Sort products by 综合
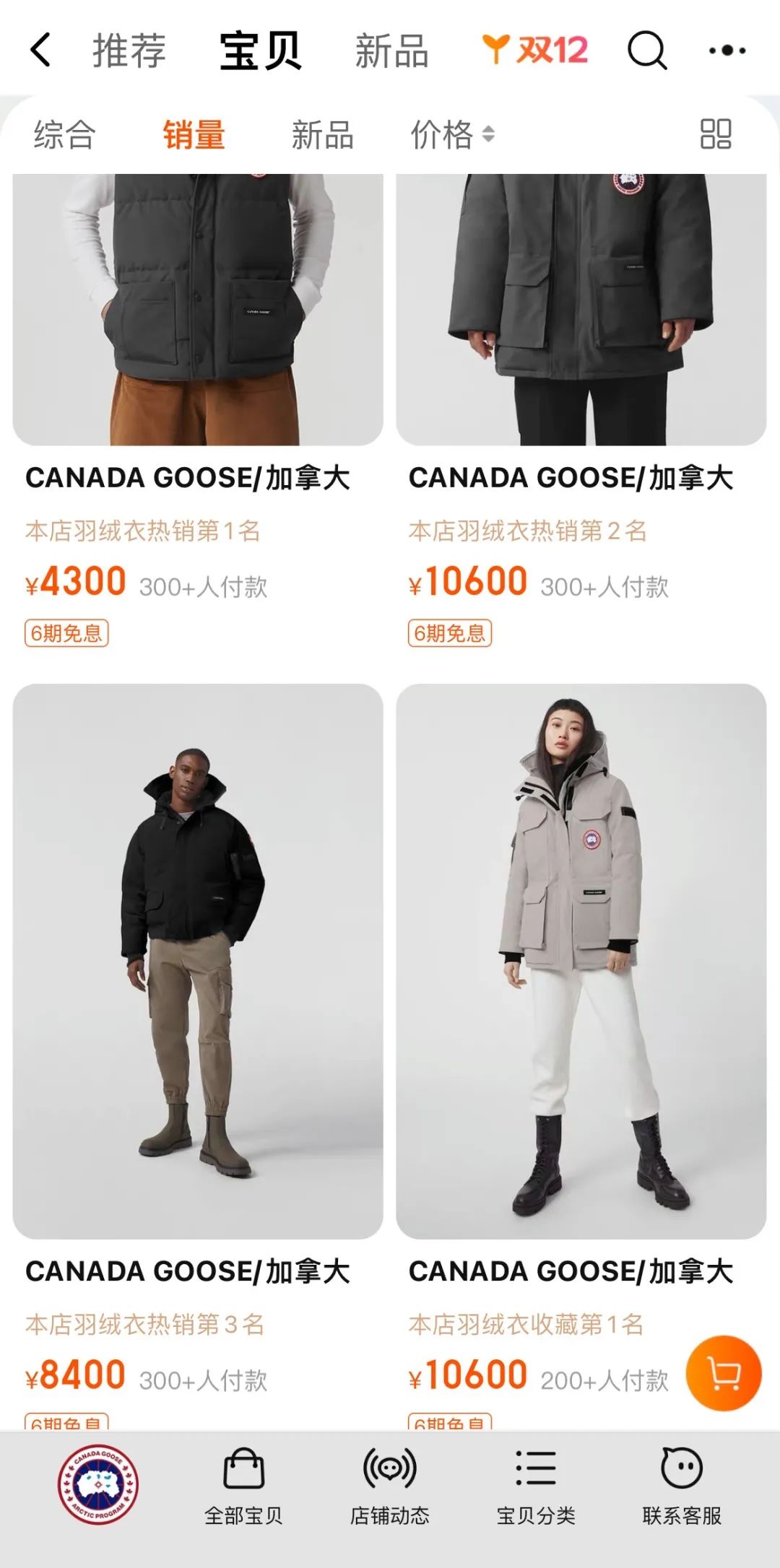The height and width of the screenshot is (1568, 780). (64, 135)
